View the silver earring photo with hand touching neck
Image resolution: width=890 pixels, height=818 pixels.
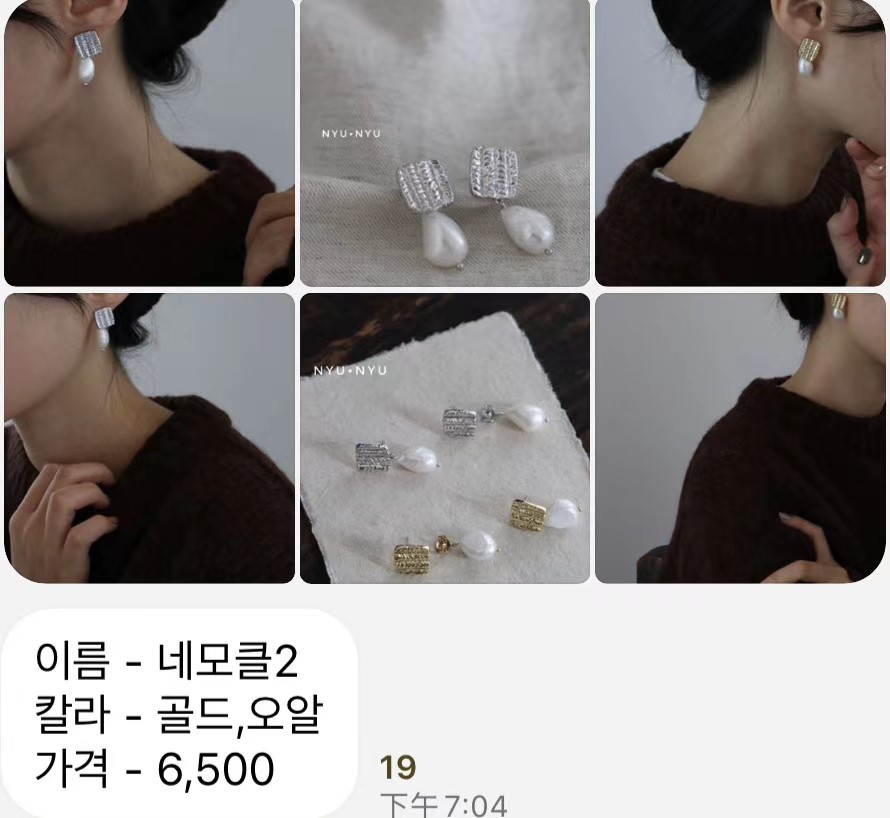click(149, 438)
